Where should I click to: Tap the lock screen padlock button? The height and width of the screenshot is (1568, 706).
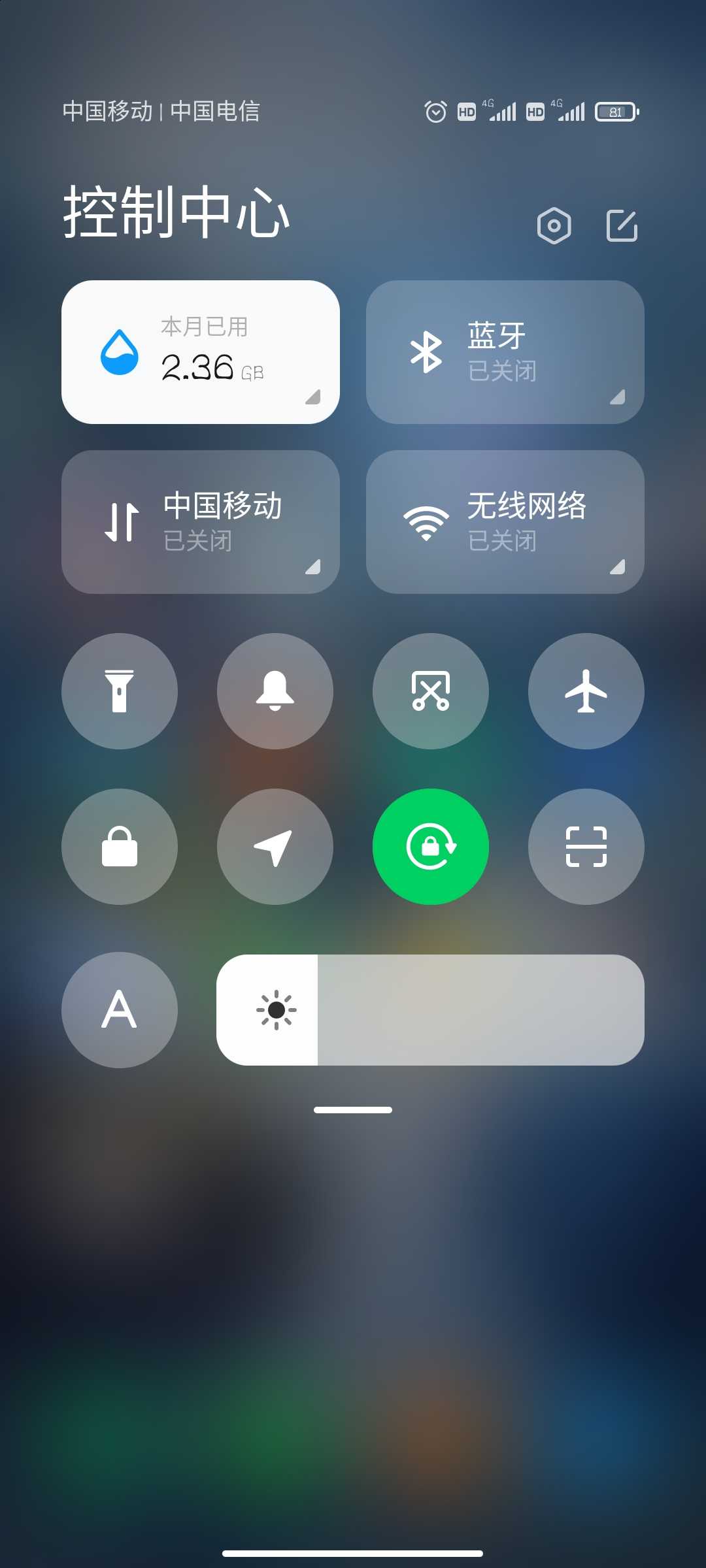(120, 847)
